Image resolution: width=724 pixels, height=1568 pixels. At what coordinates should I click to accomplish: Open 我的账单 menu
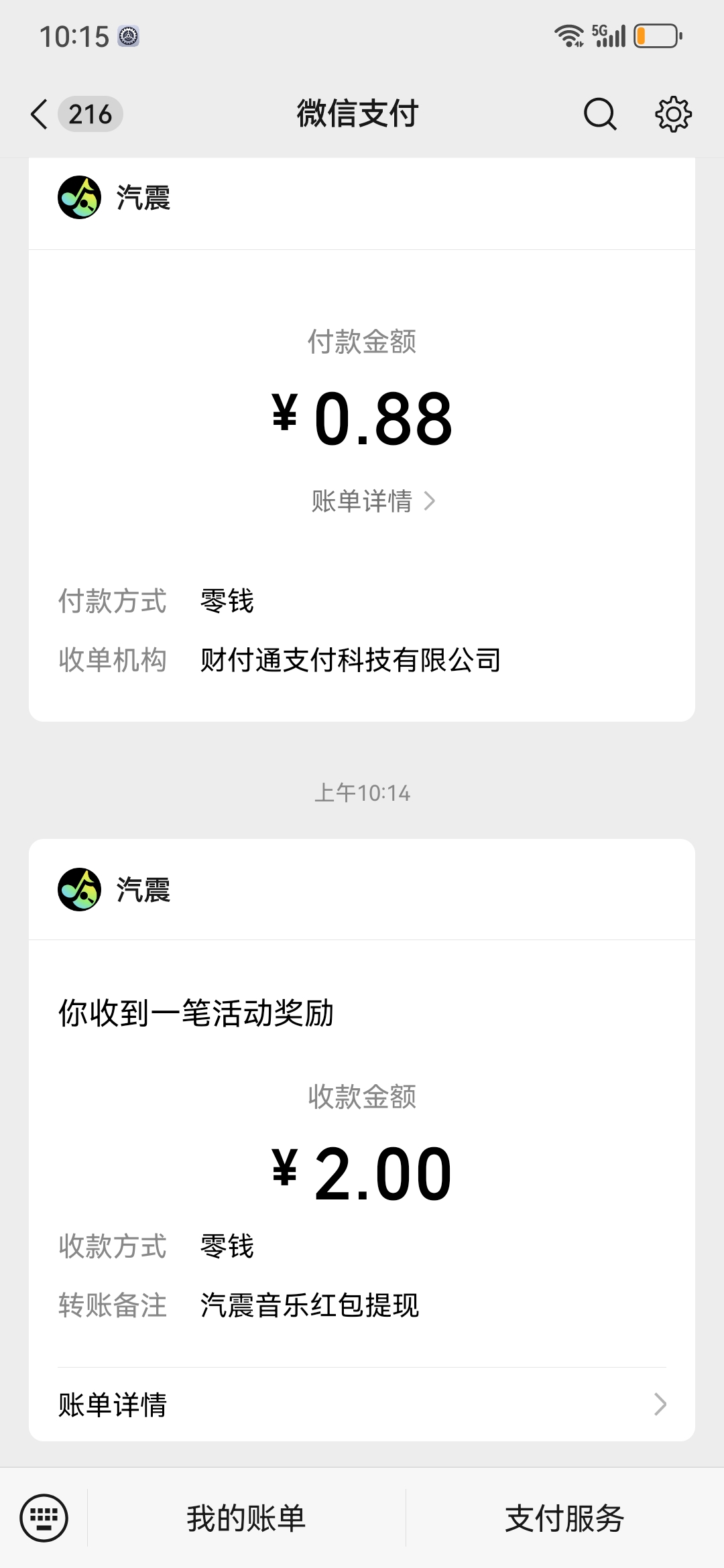pyautogui.click(x=246, y=1518)
